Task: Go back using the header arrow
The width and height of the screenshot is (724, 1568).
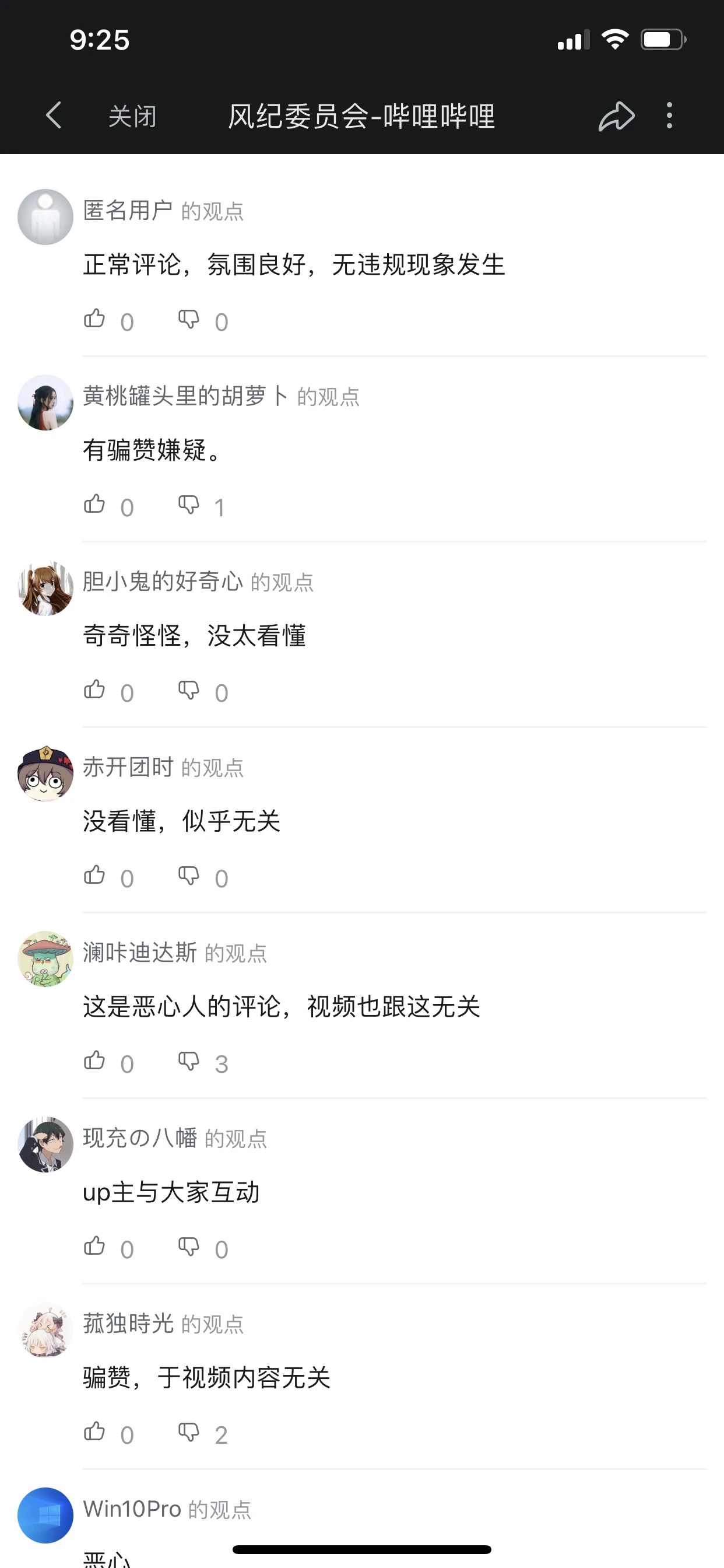Action: 54,115
